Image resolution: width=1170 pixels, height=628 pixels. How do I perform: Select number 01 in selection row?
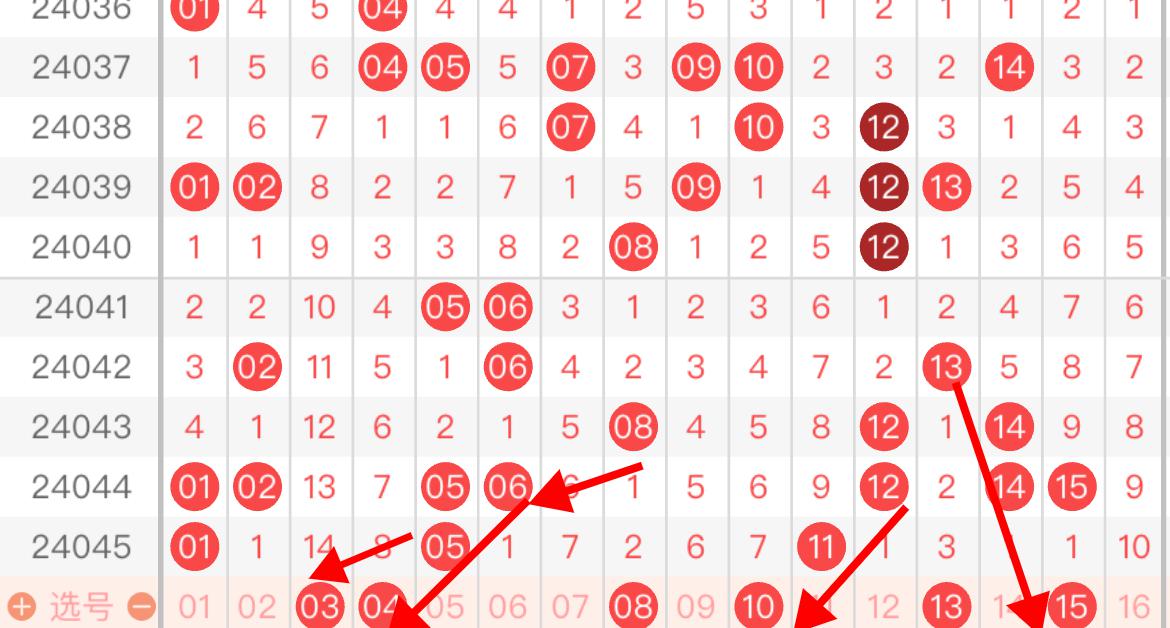[x=195, y=606]
